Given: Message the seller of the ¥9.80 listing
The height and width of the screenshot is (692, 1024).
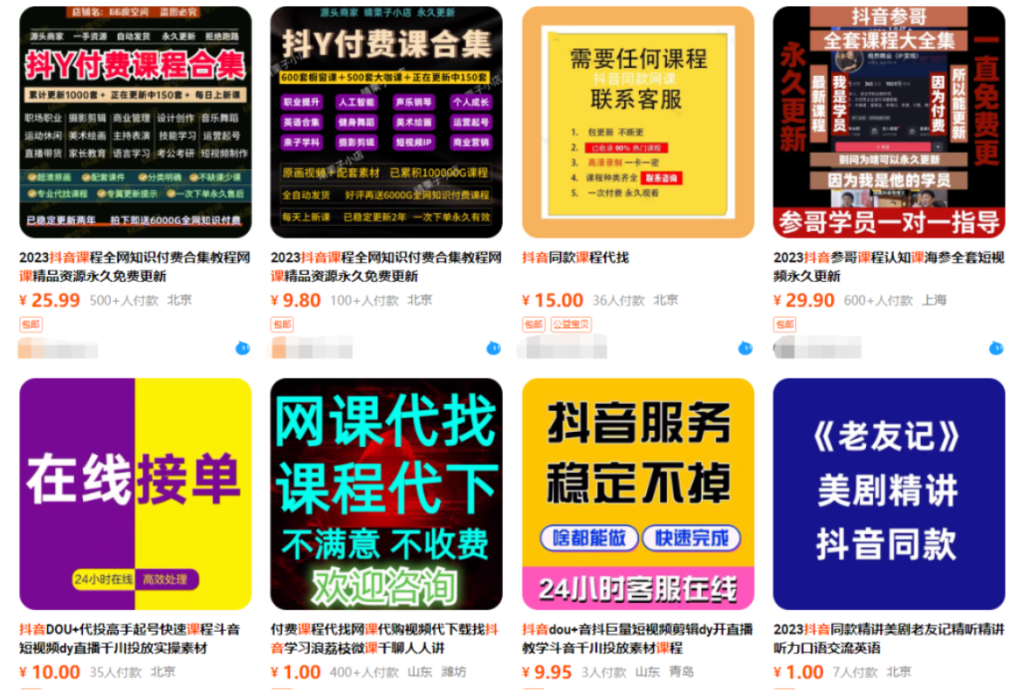Looking at the screenshot, I should tap(493, 348).
